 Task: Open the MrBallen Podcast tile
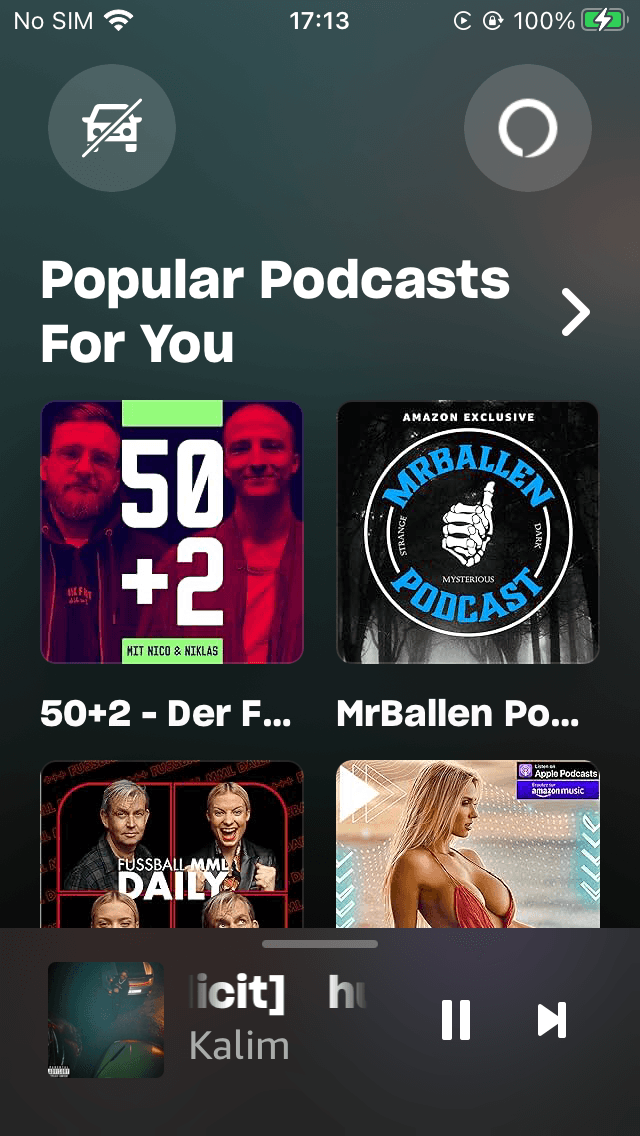click(467, 532)
